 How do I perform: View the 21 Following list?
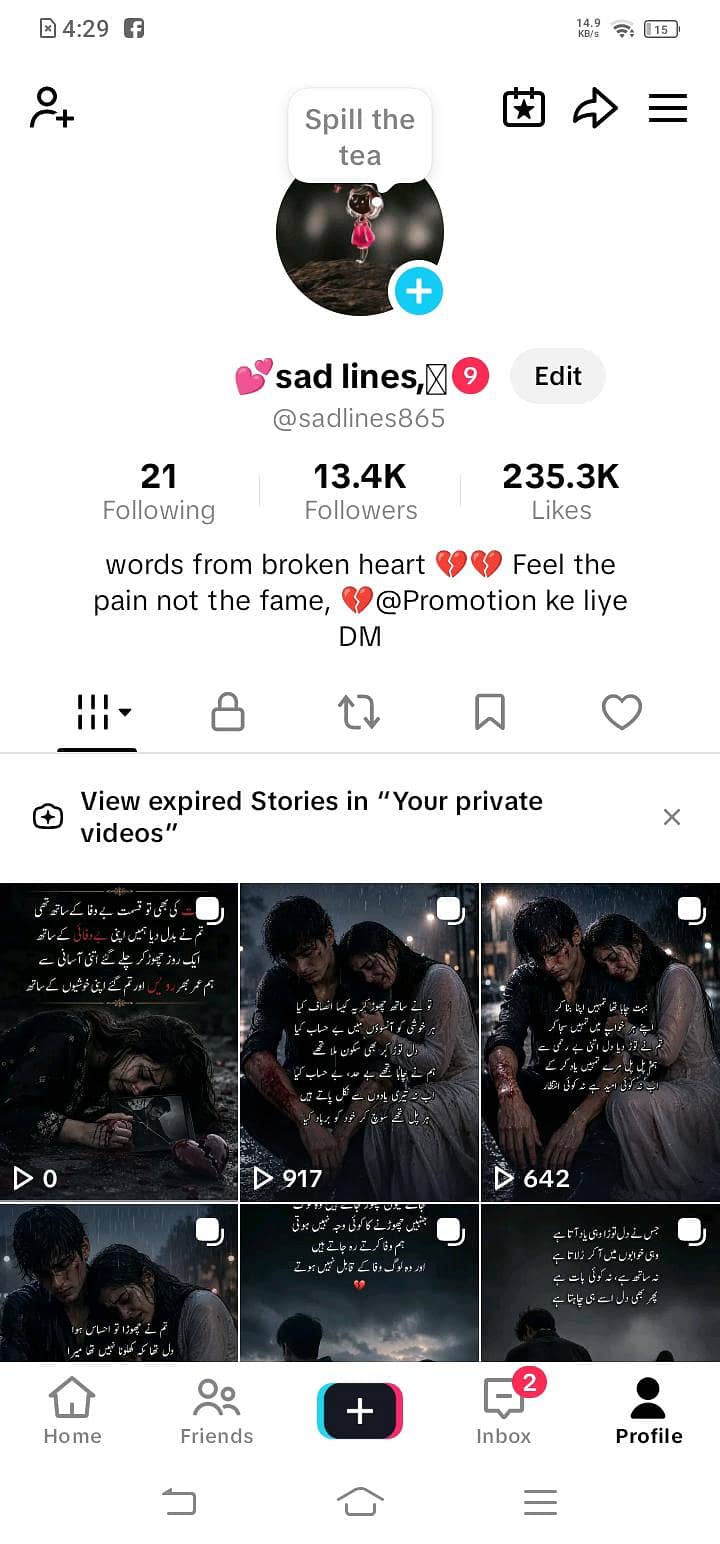tap(159, 491)
